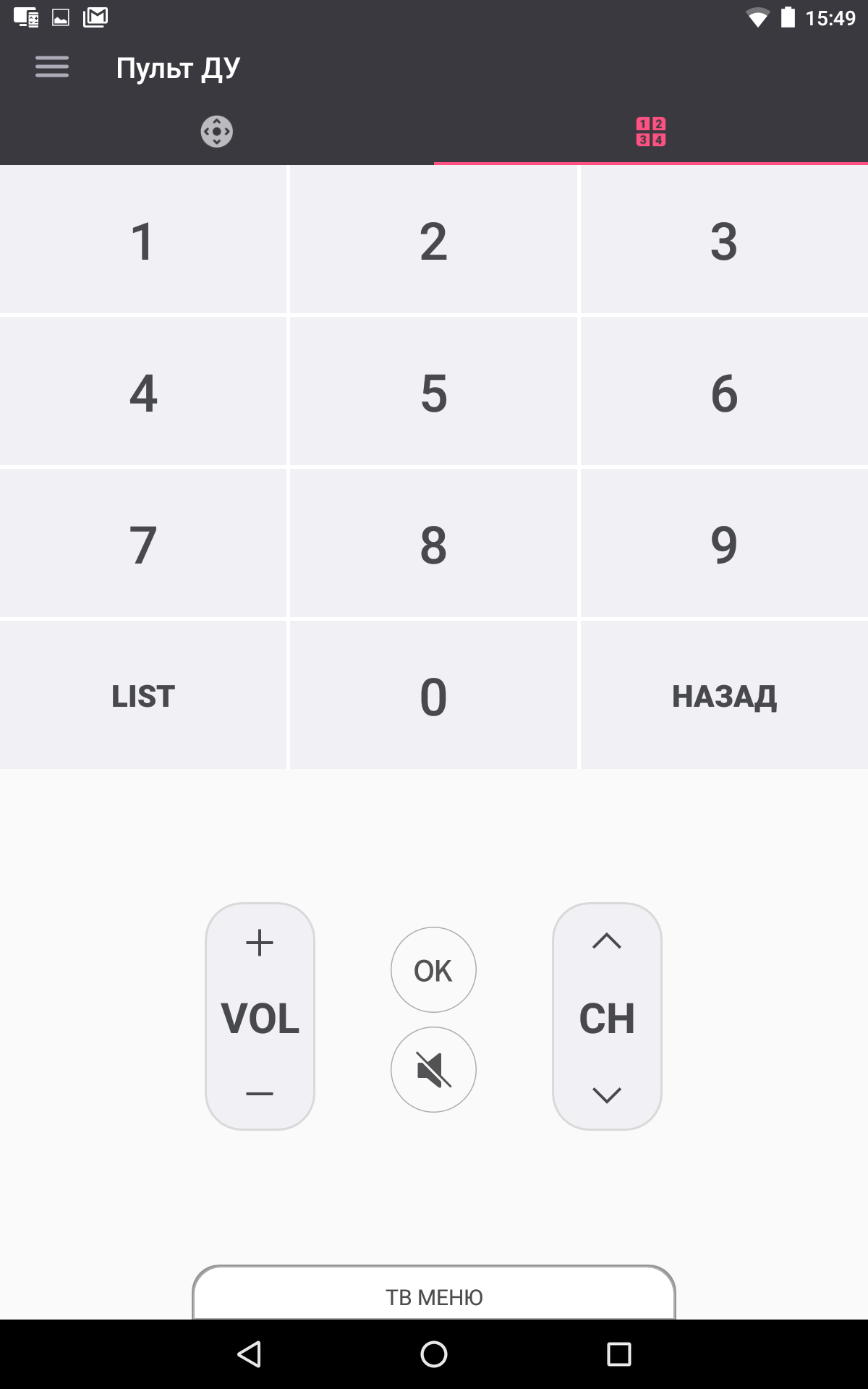Confirm with the OK button
The width and height of the screenshot is (868, 1389).
[433, 970]
